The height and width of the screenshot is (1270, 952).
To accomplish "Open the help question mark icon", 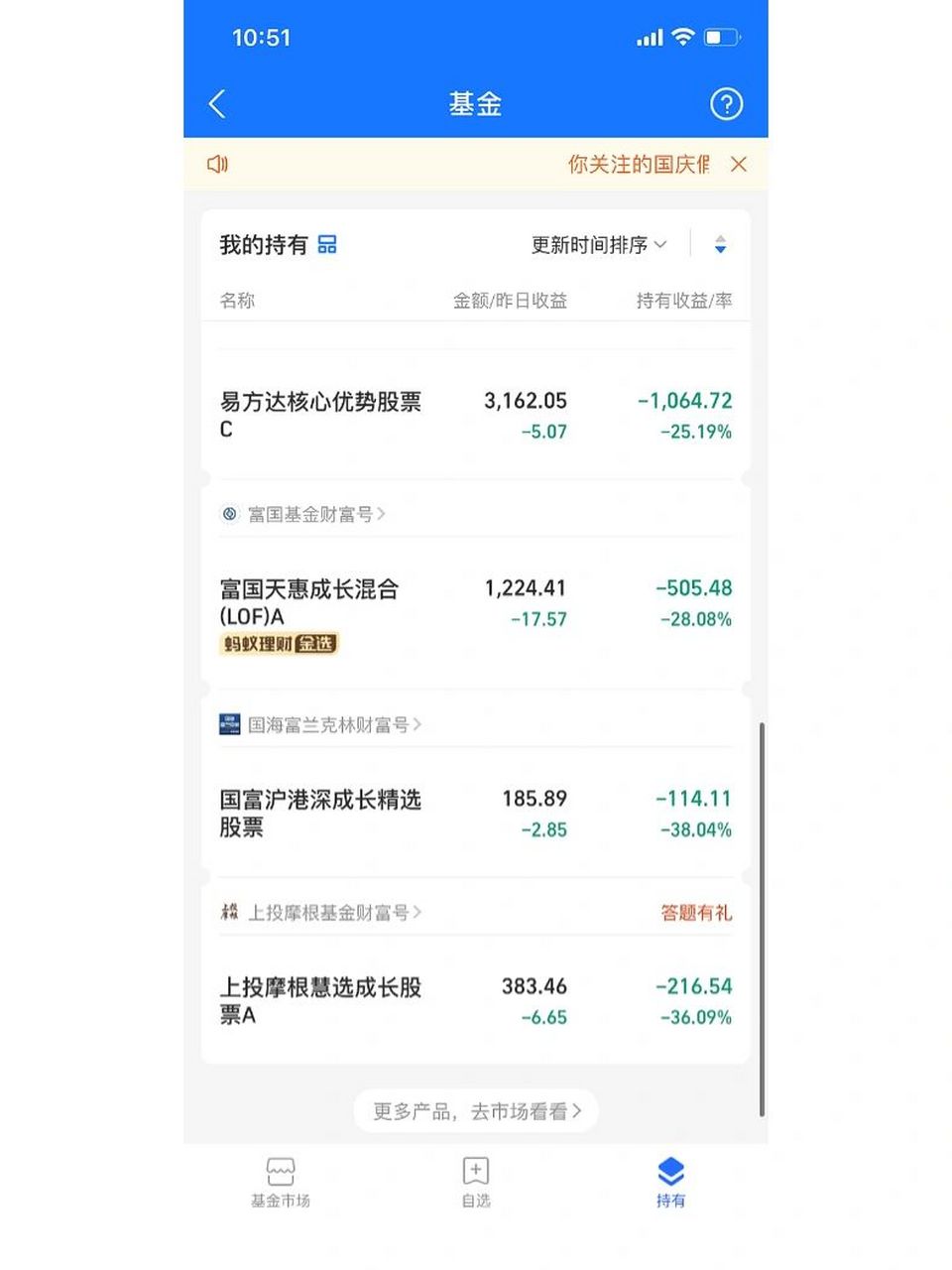I will tap(726, 103).
